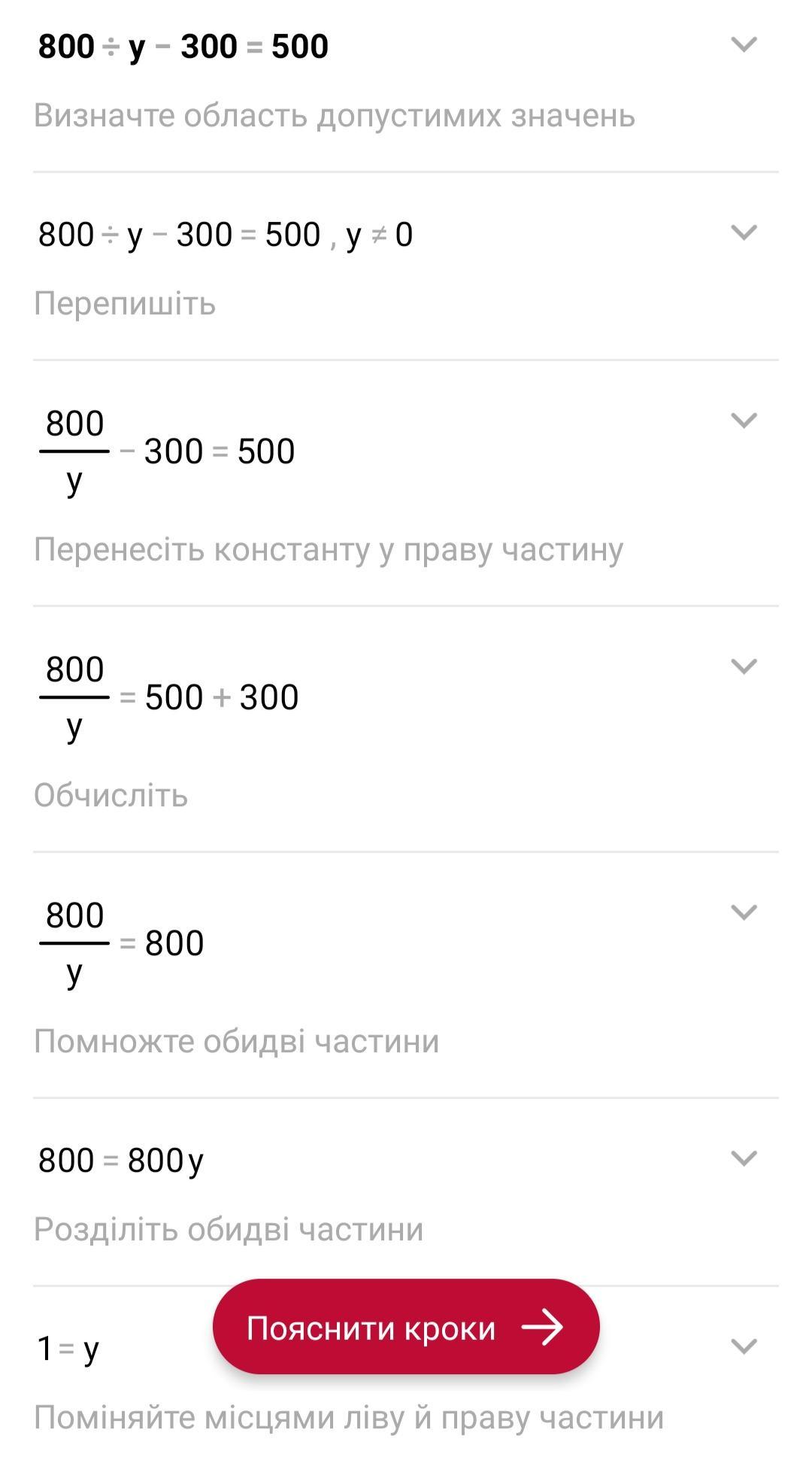Expand the step 800 ÷ y − 300 = 500

[x=744, y=44]
